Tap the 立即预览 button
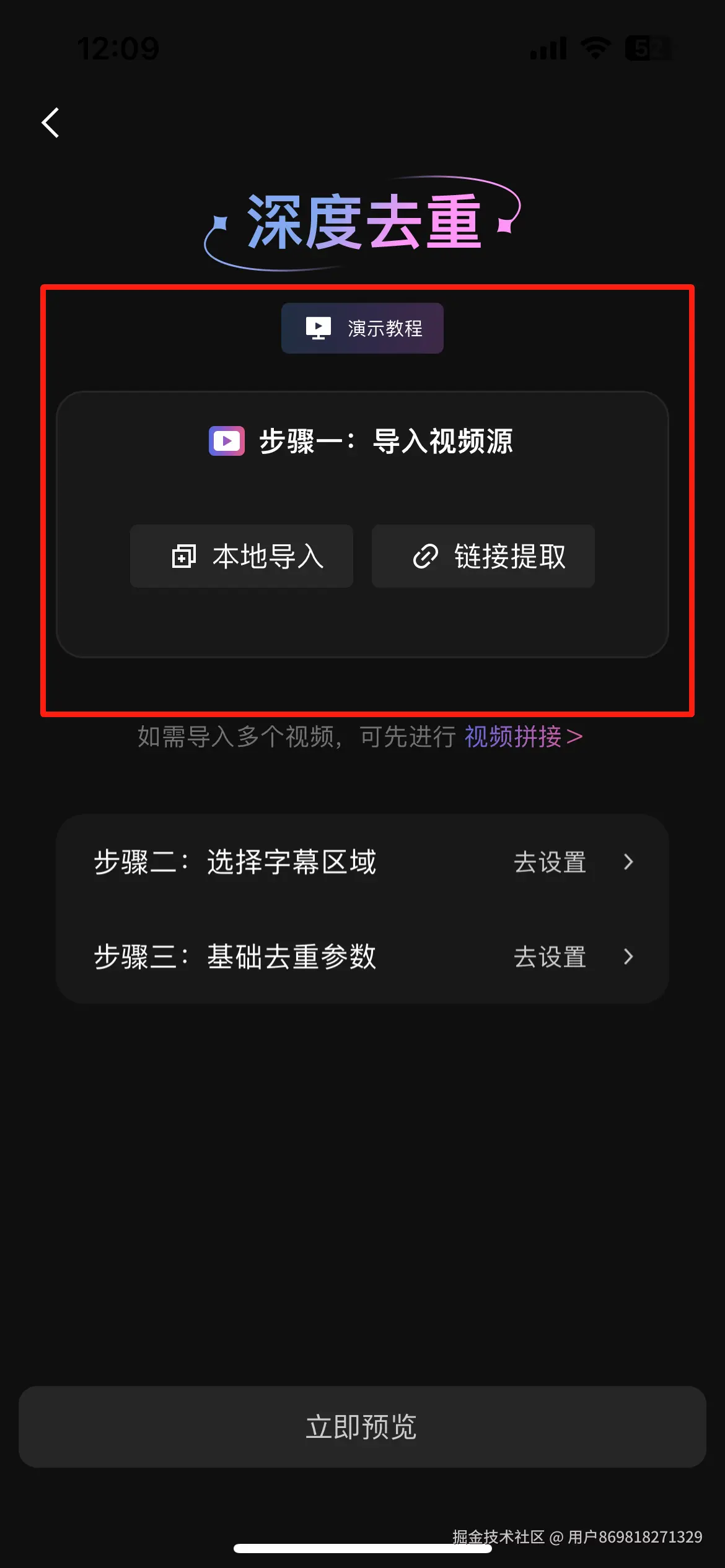The width and height of the screenshot is (725, 1568). [x=362, y=1427]
